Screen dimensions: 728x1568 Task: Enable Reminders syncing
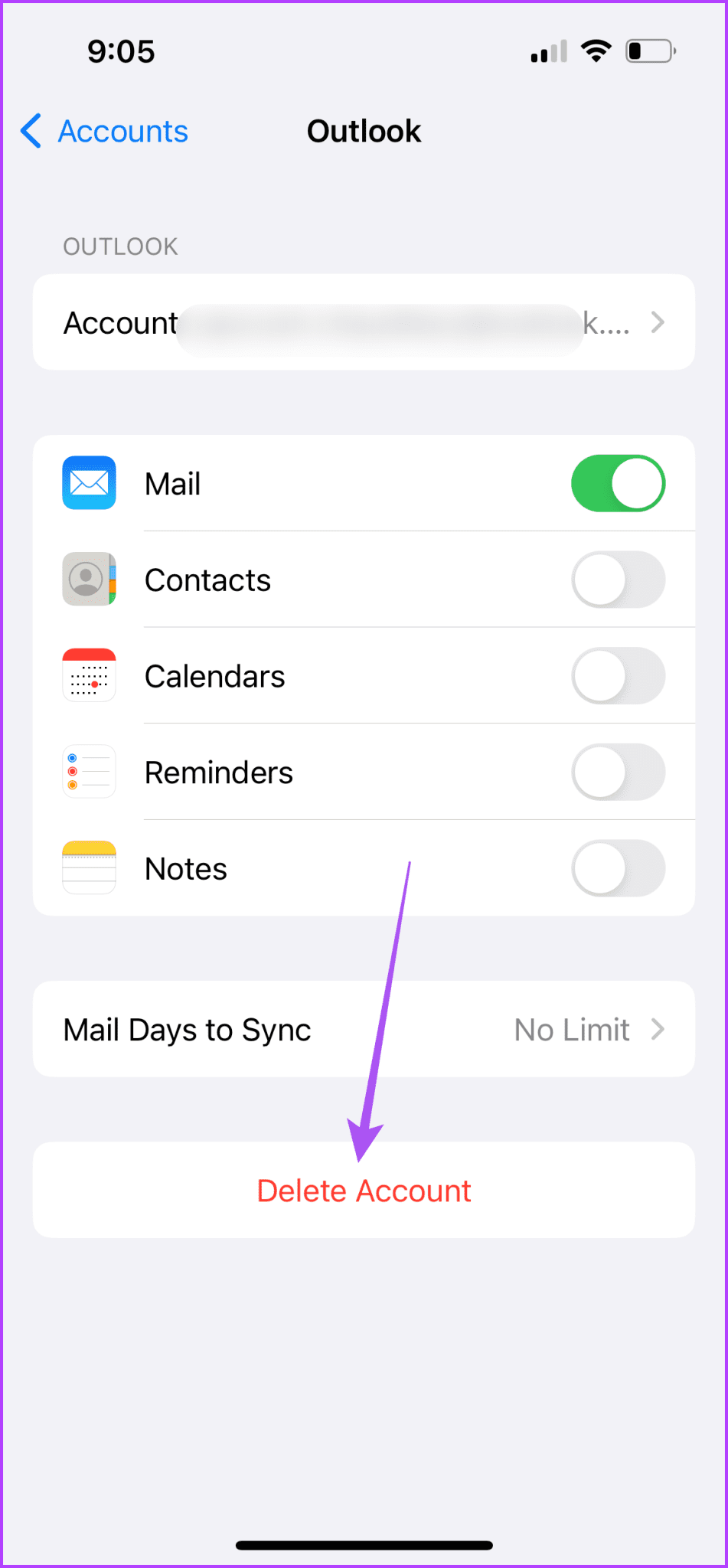point(618,772)
